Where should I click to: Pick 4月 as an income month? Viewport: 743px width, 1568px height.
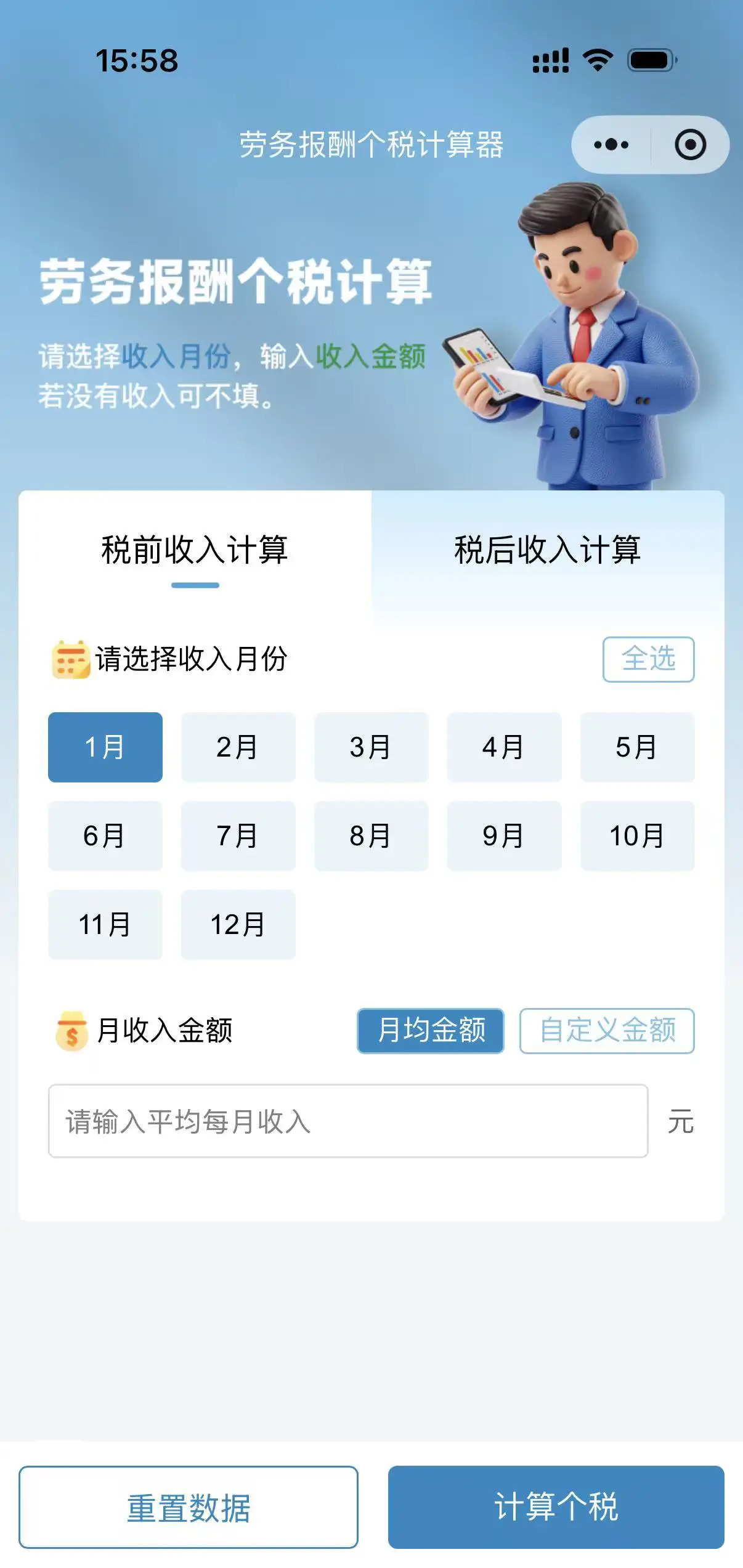(504, 747)
